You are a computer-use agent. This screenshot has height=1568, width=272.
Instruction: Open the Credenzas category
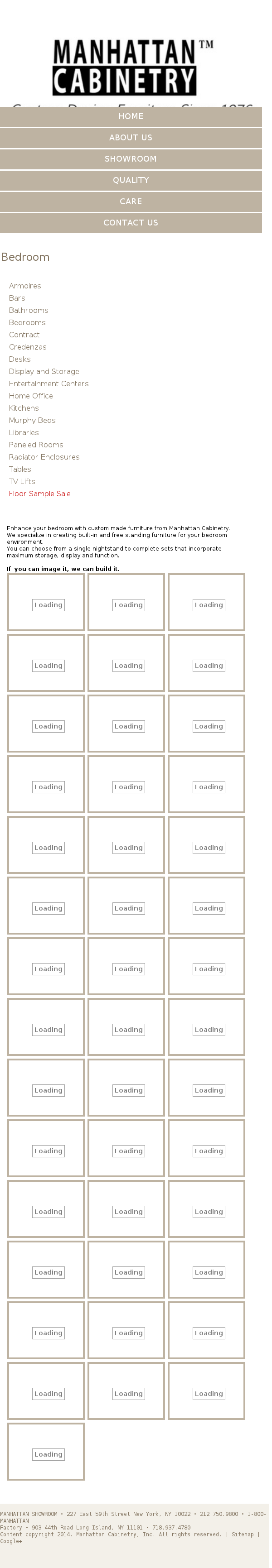[x=28, y=347]
